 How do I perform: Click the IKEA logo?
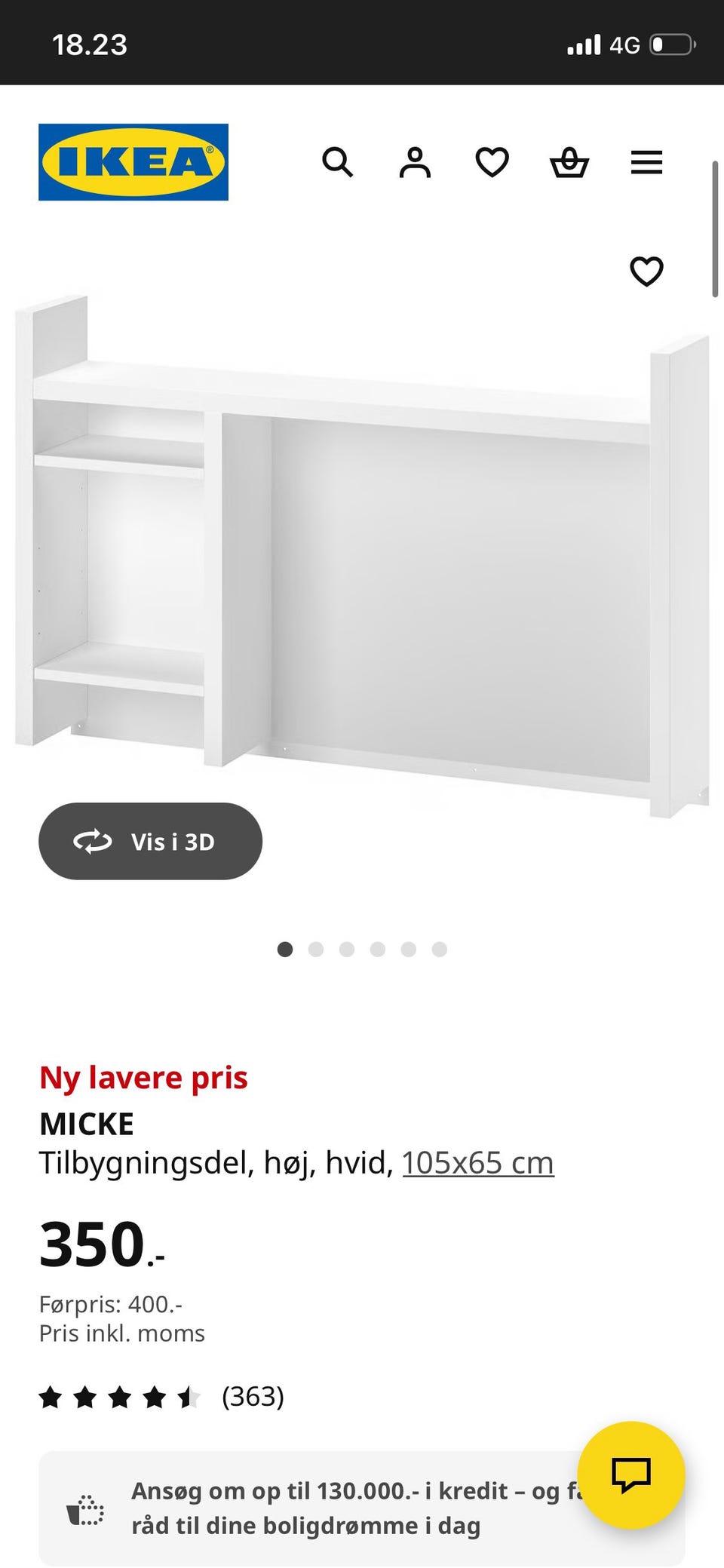click(x=133, y=162)
